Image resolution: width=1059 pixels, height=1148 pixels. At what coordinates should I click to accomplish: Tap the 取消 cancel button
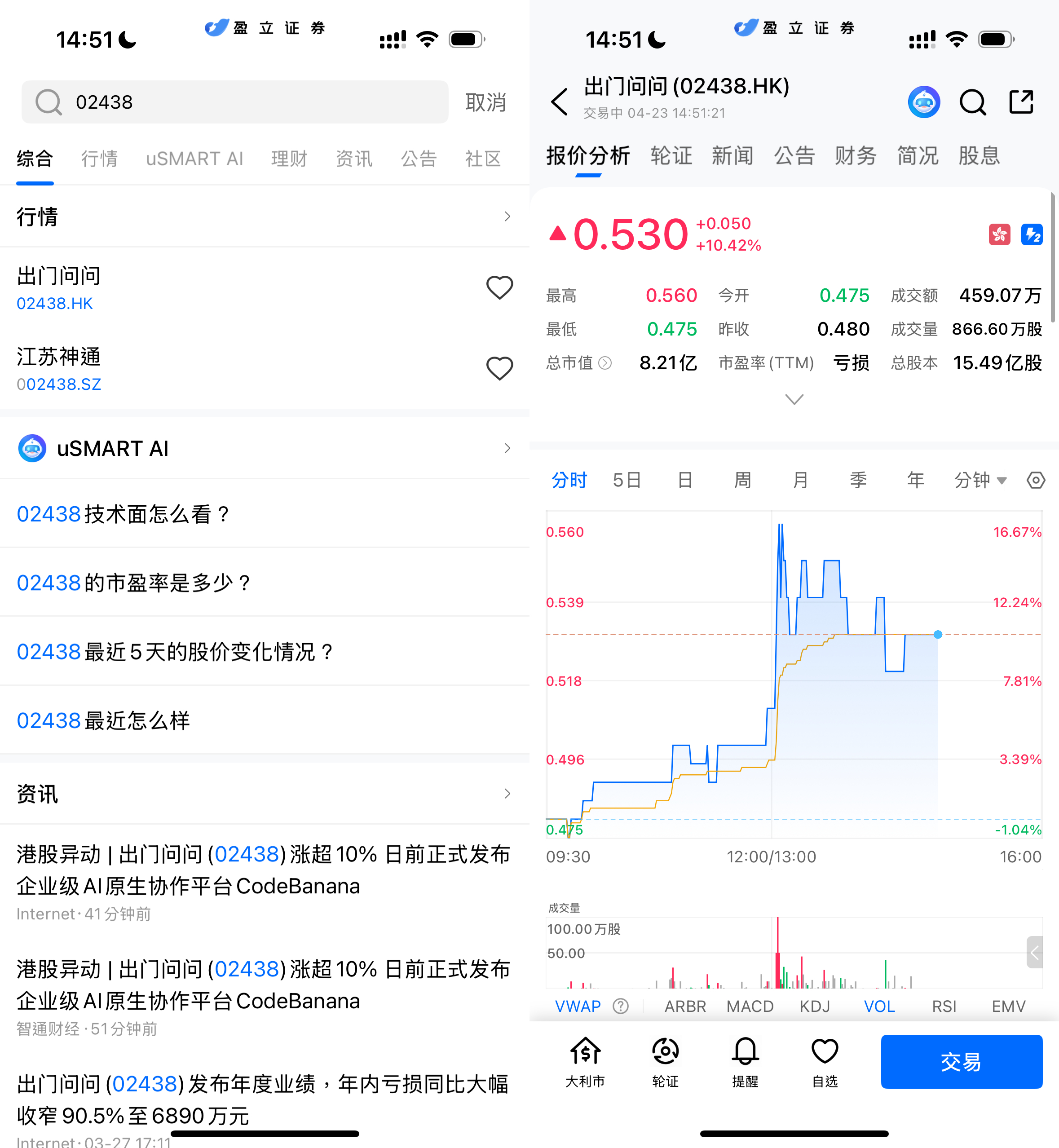click(485, 102)
